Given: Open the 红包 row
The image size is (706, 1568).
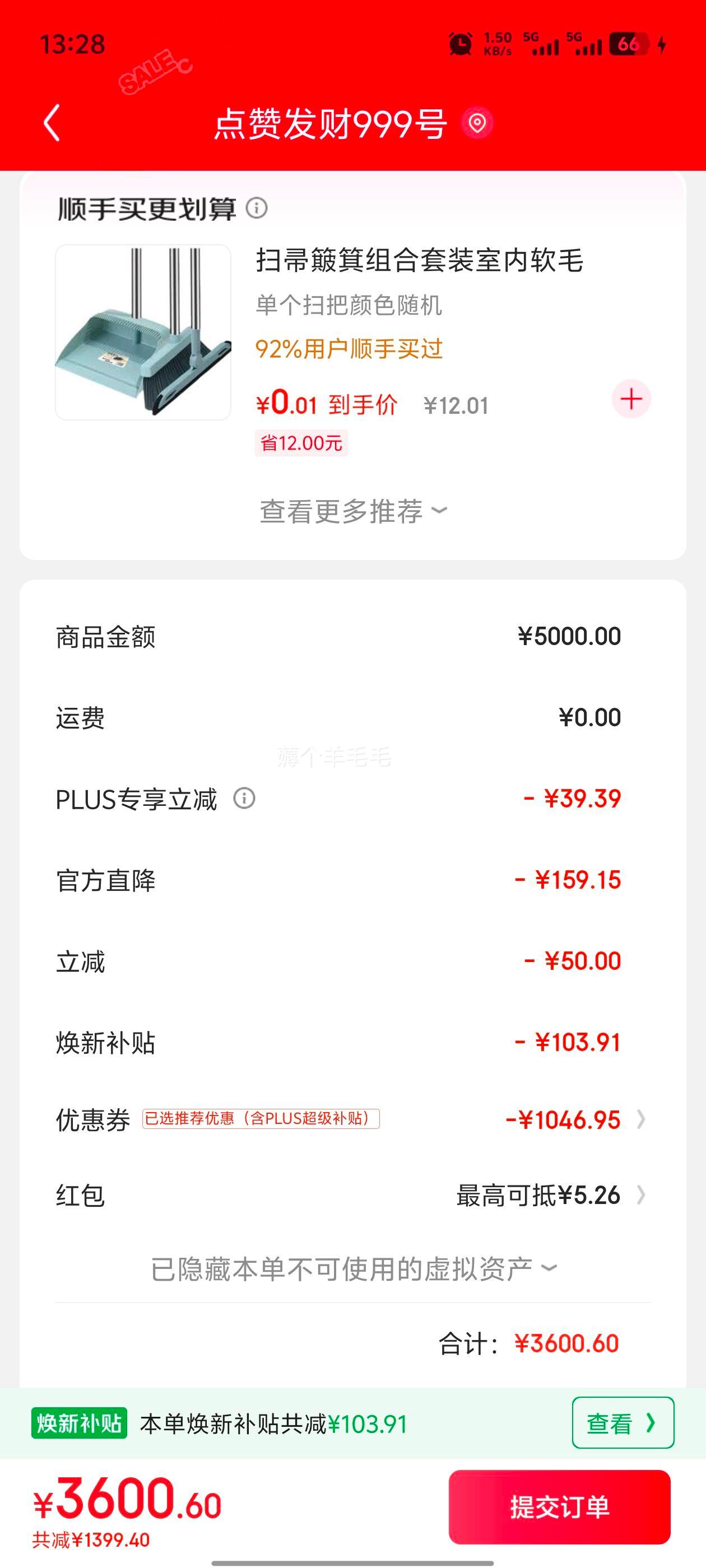Looking at the screenshot, I should [x=352, y=1196].
